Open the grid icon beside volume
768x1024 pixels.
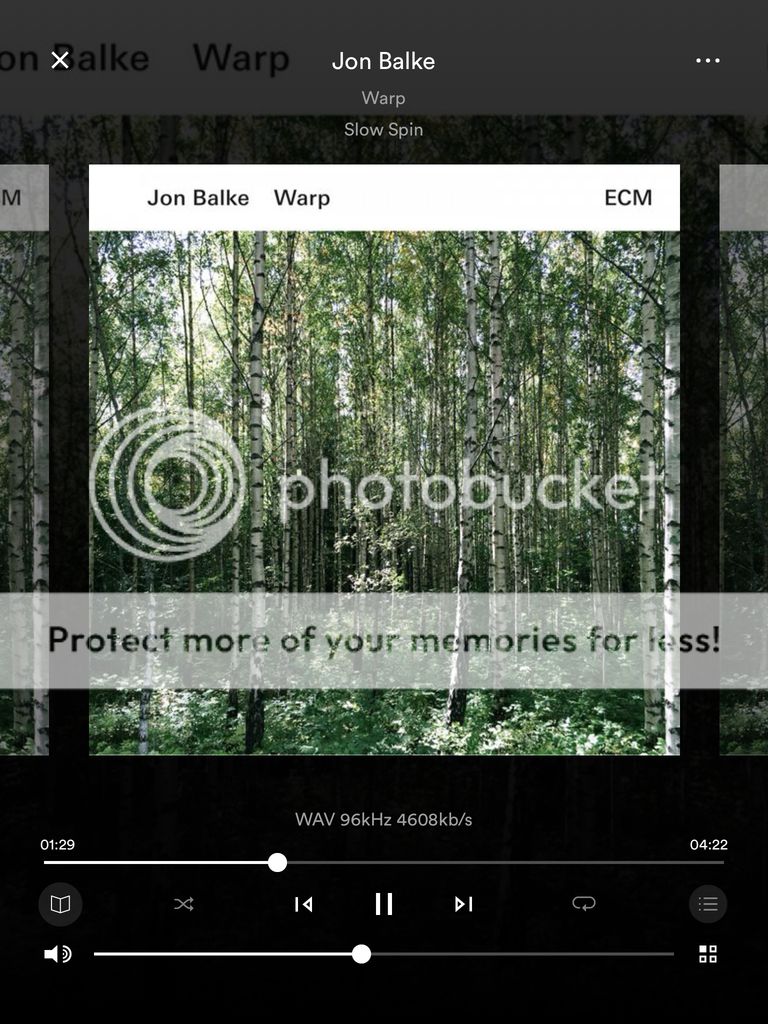(x=708, y=954)
